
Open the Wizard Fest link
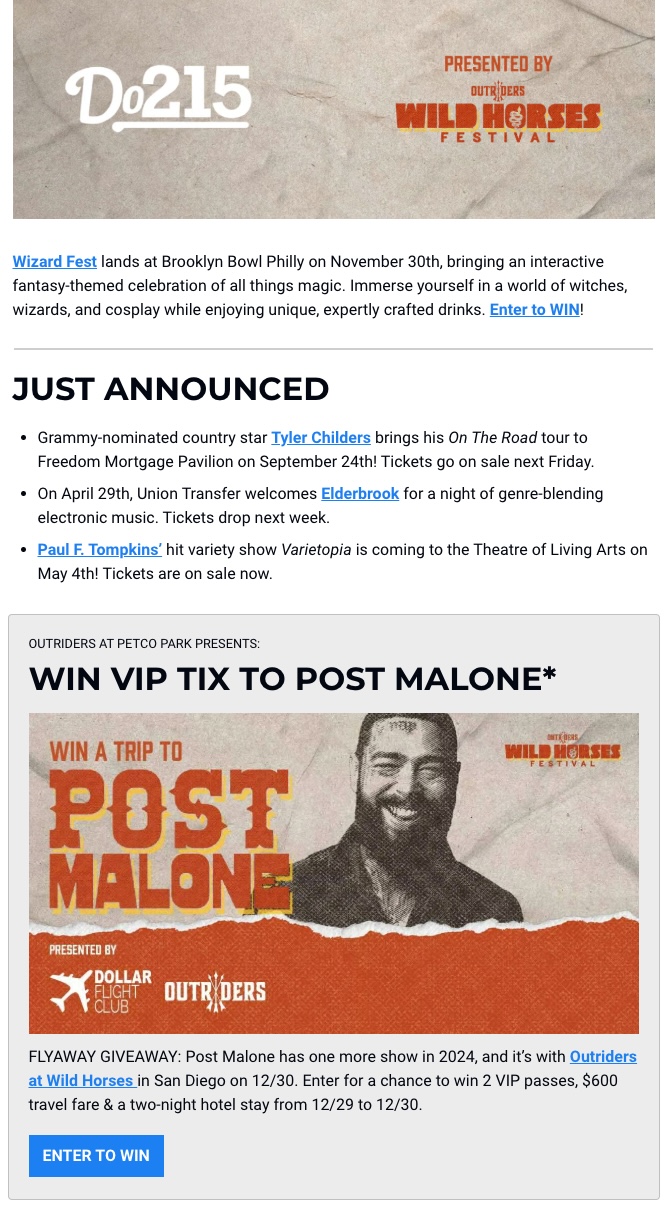[x=54, y=262]
